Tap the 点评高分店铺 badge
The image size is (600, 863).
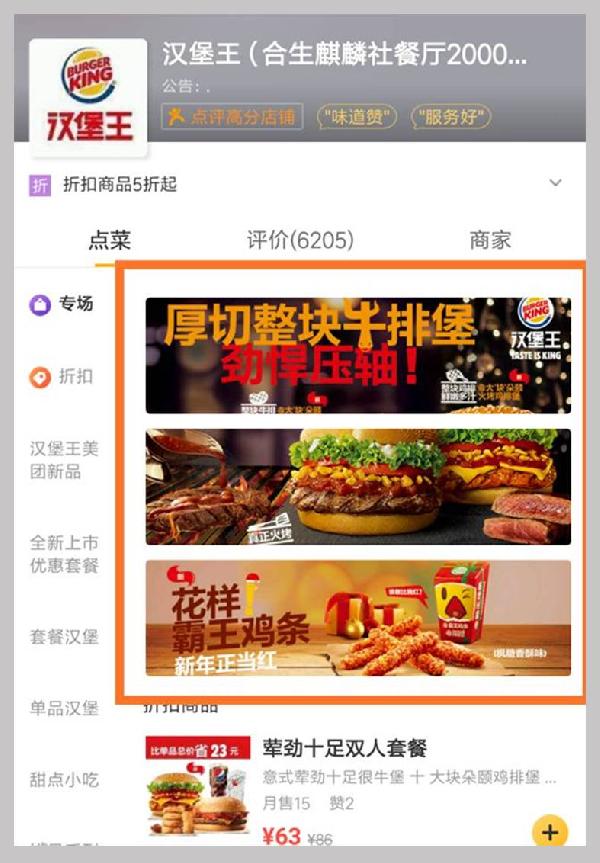coord(232,117)
